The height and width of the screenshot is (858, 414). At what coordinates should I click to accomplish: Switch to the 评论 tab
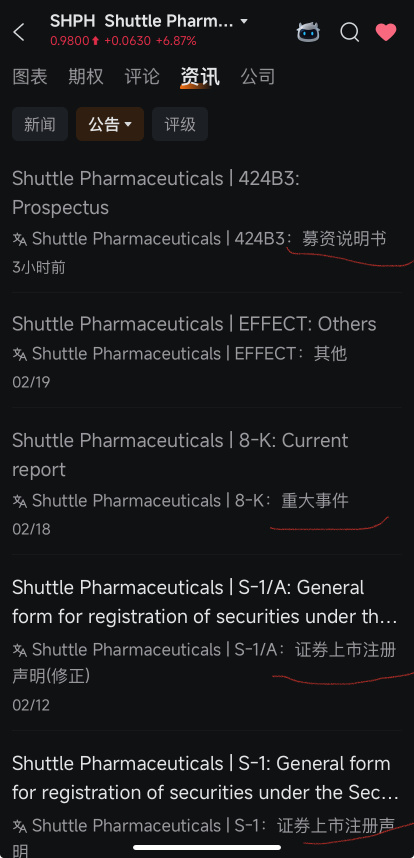pyautogui.click(x=142, y=77)
